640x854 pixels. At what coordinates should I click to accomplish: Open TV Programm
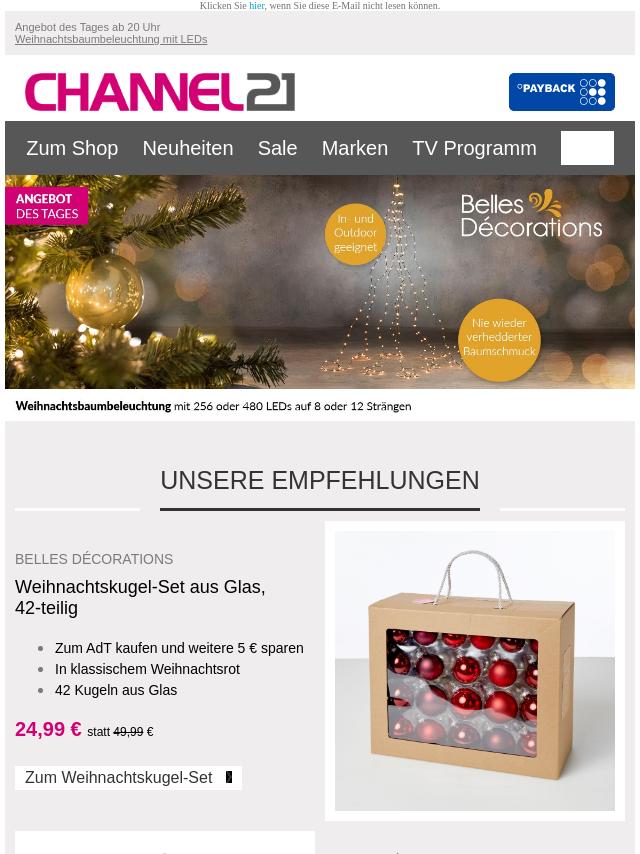(474, 148)
